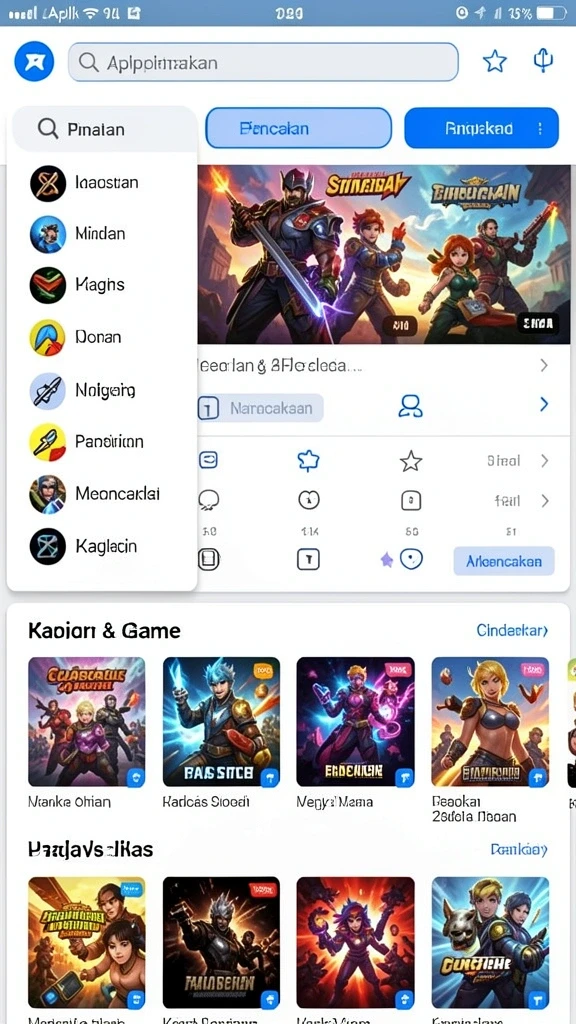Select Kaghs from the list
This screenshot has width=576, height=1024.
pos(102,285)
